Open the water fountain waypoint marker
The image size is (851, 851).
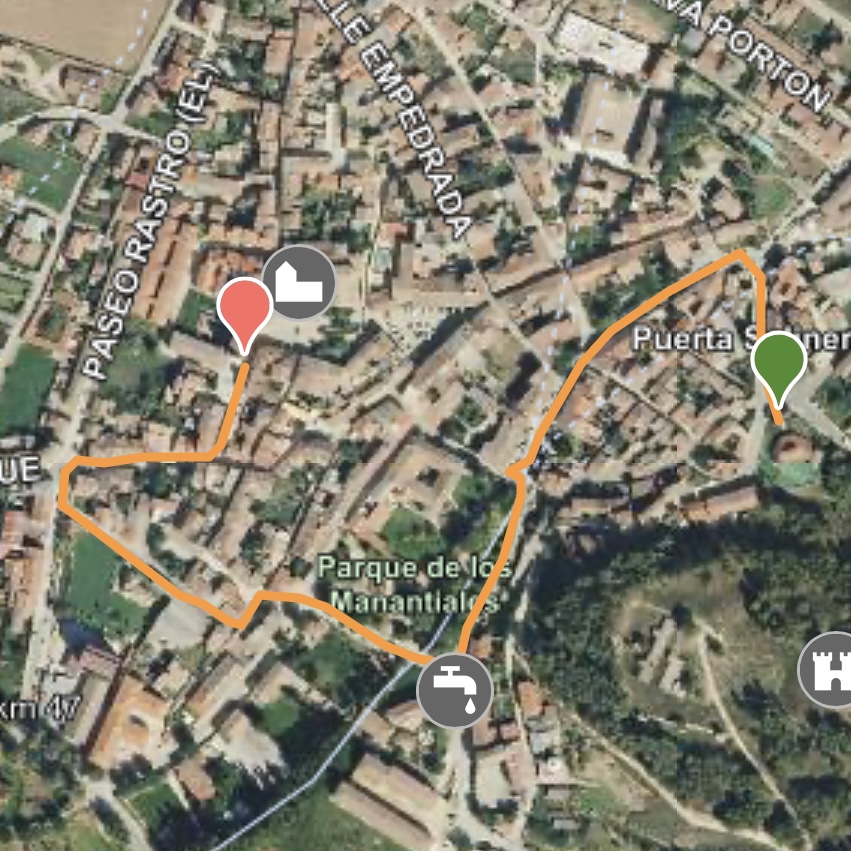tap(455, 690)
